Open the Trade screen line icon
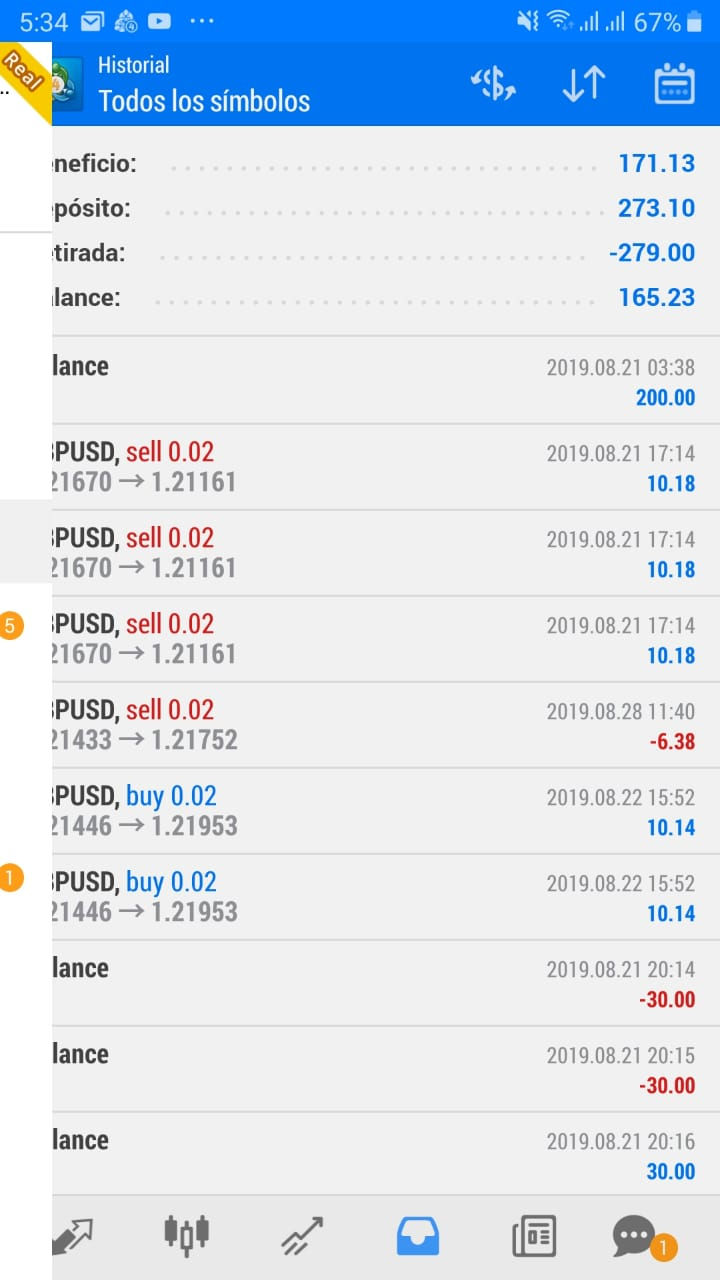This screenshot has width=720, height=1280. [300, 1235]
